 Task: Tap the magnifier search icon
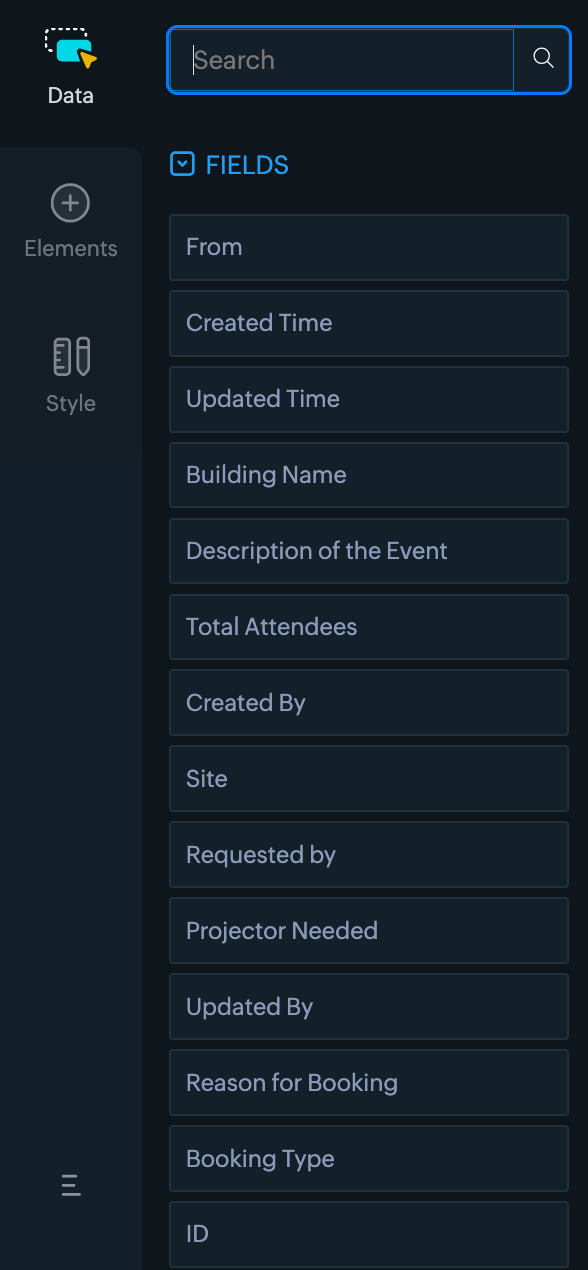coord(543,59)
